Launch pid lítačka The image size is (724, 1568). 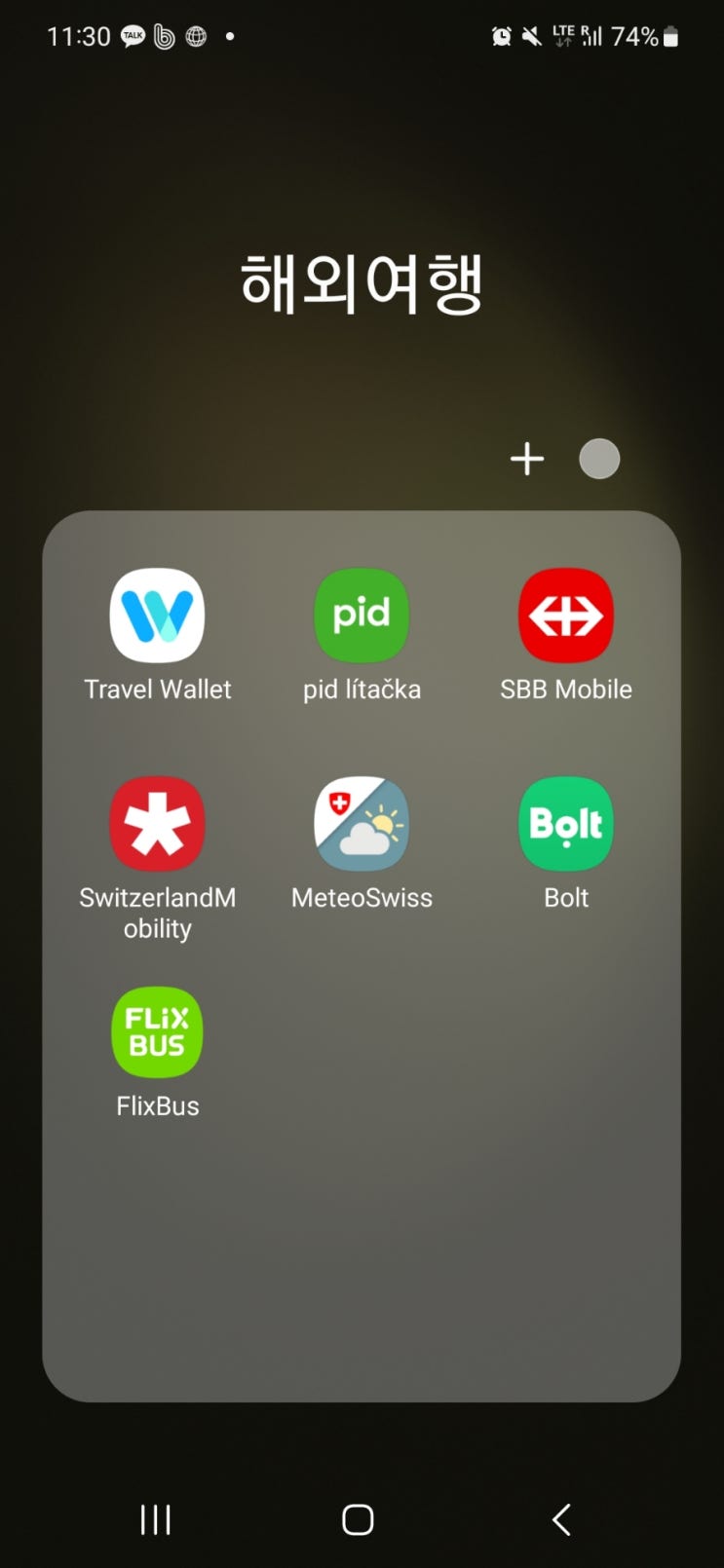pyautogui.click(x=362, y=616)
